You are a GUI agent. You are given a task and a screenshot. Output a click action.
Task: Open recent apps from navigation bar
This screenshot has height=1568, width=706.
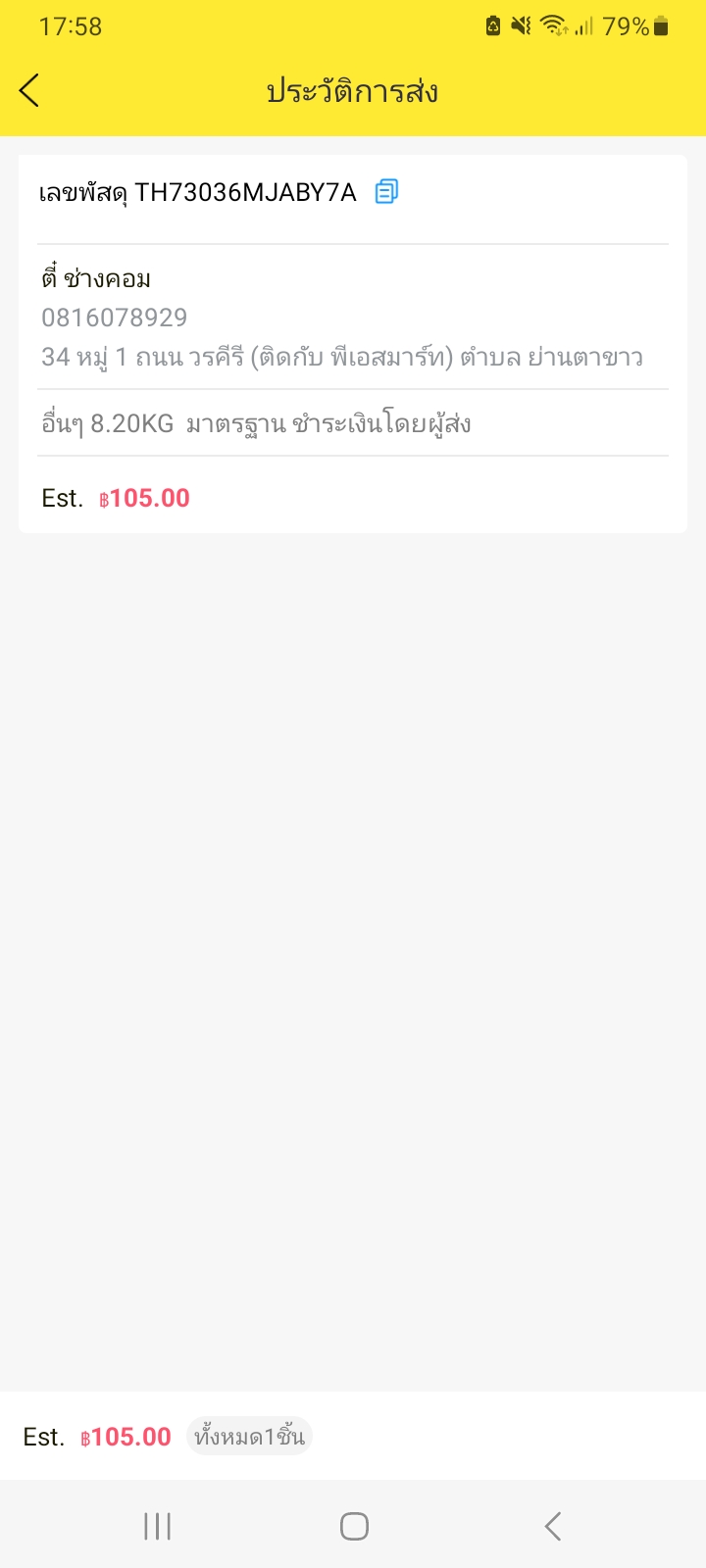tap(157, 1526)
